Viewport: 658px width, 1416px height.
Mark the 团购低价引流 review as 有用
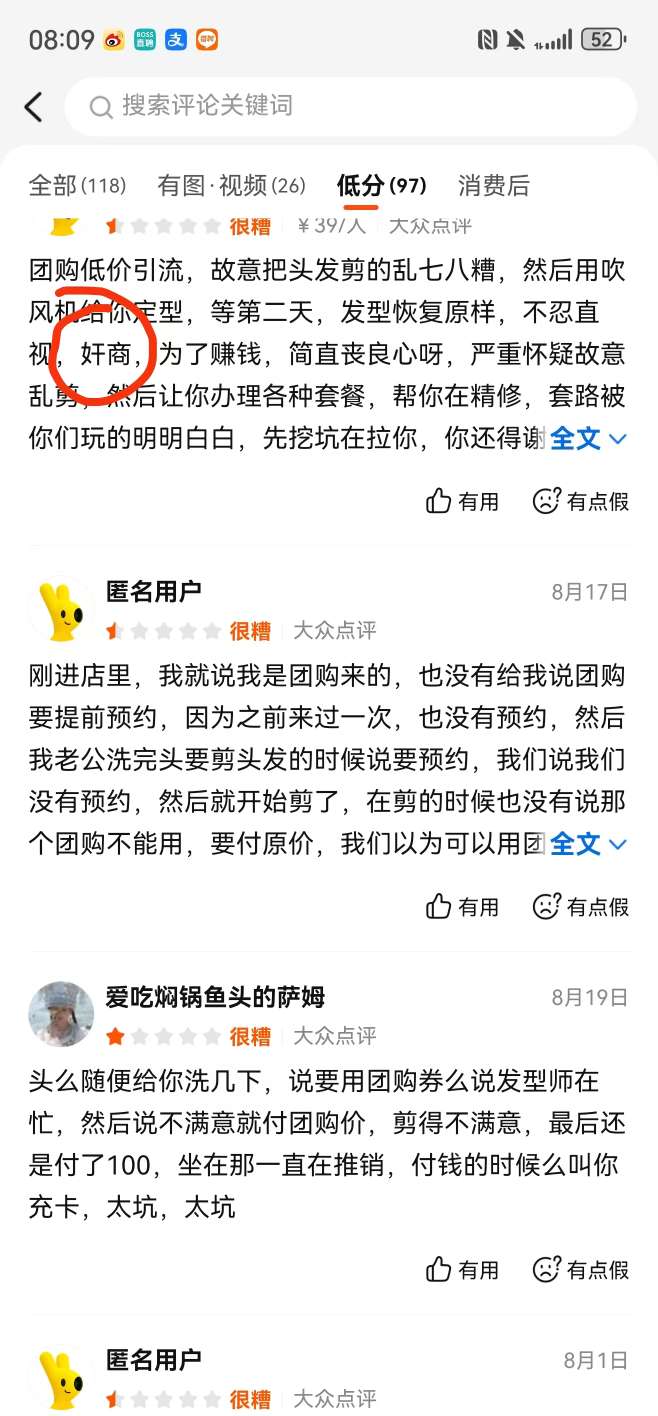point(462,501)
